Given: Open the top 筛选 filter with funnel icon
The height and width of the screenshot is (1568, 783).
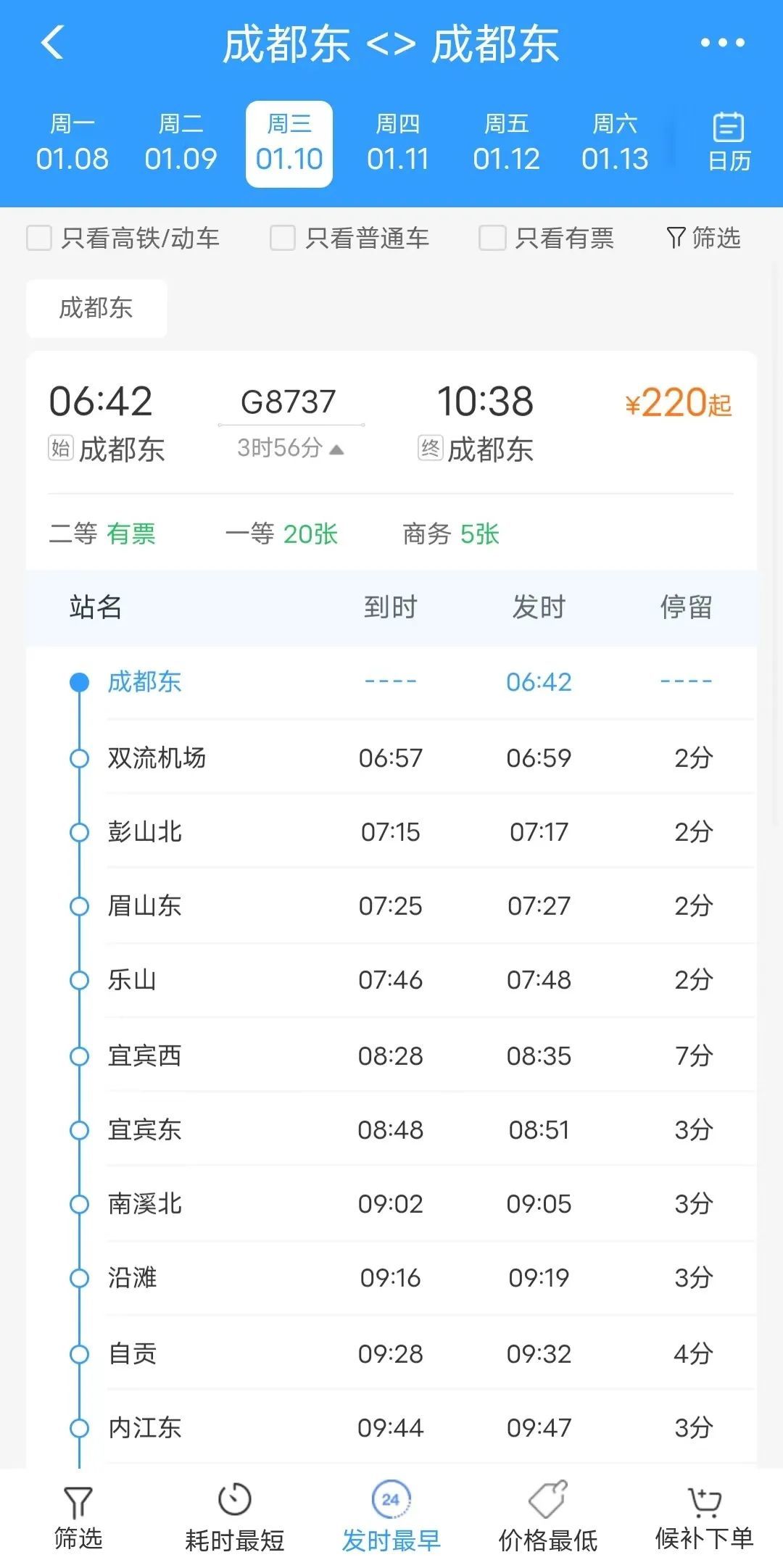Looking at the screenshot, I should click(x=703, y=238).
